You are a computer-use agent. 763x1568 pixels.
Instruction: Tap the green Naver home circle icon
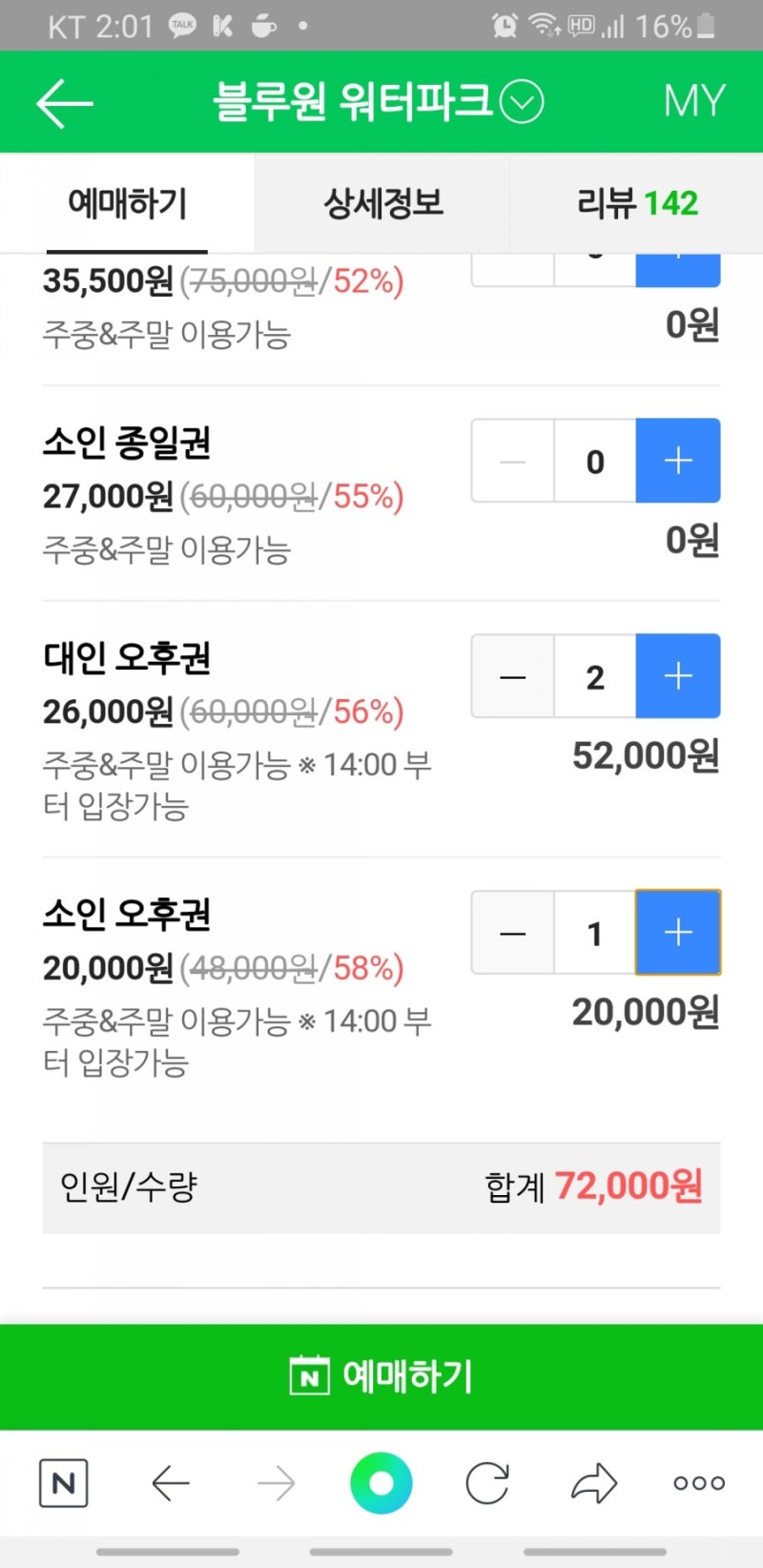tap(381, 1483)
